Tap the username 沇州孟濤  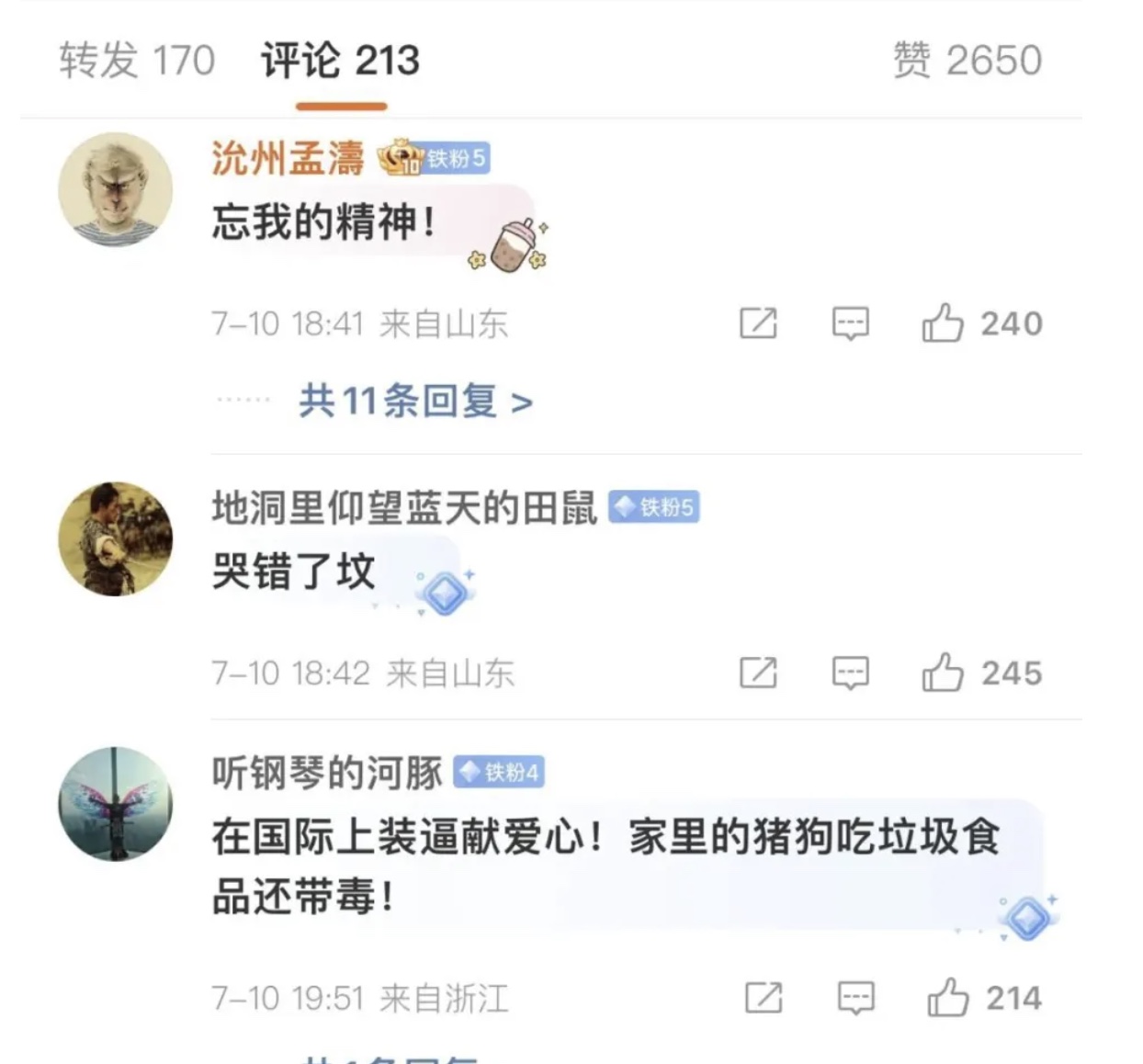click(288, 158)
